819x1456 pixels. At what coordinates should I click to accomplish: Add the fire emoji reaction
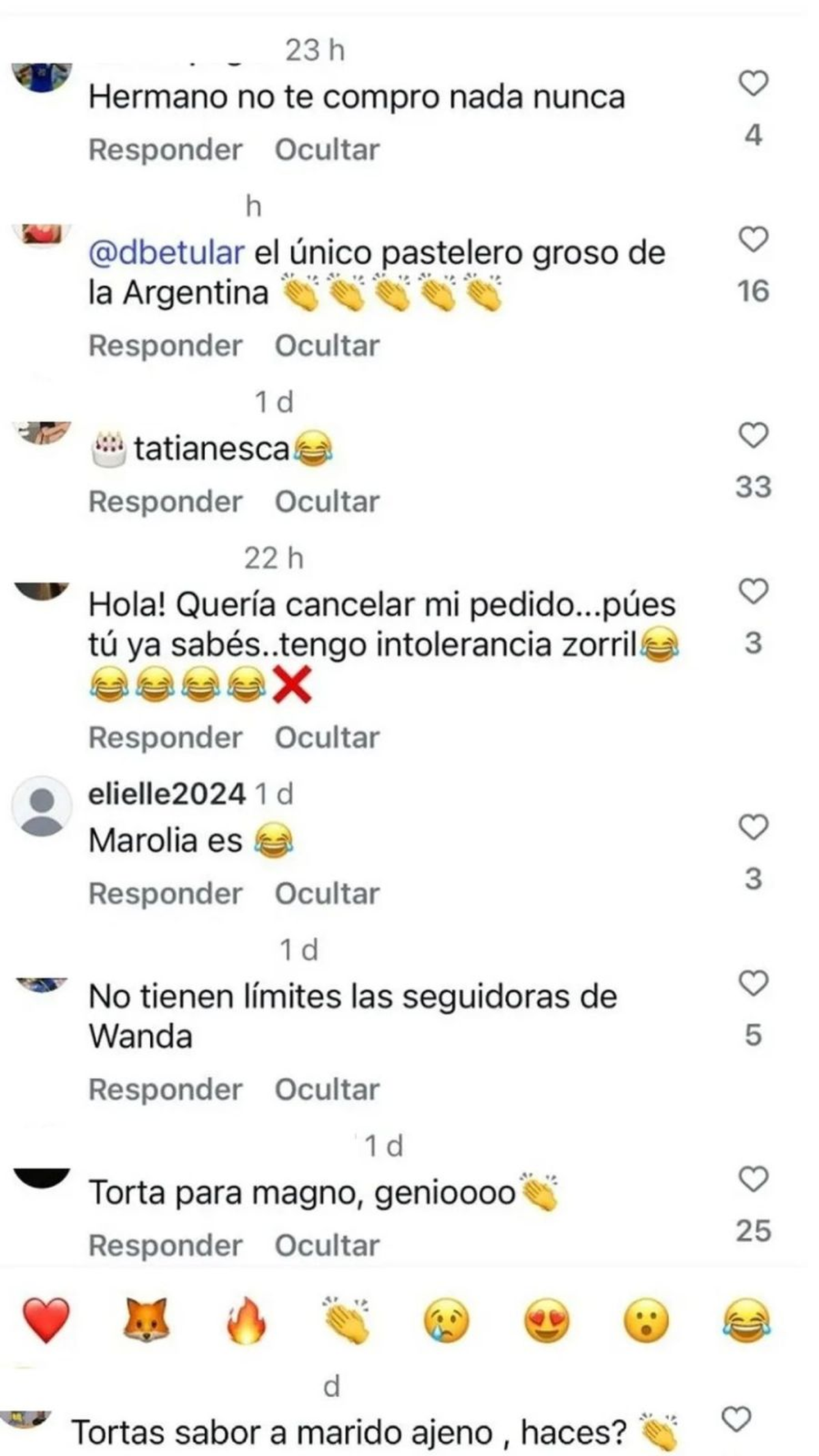(246, 1320)
